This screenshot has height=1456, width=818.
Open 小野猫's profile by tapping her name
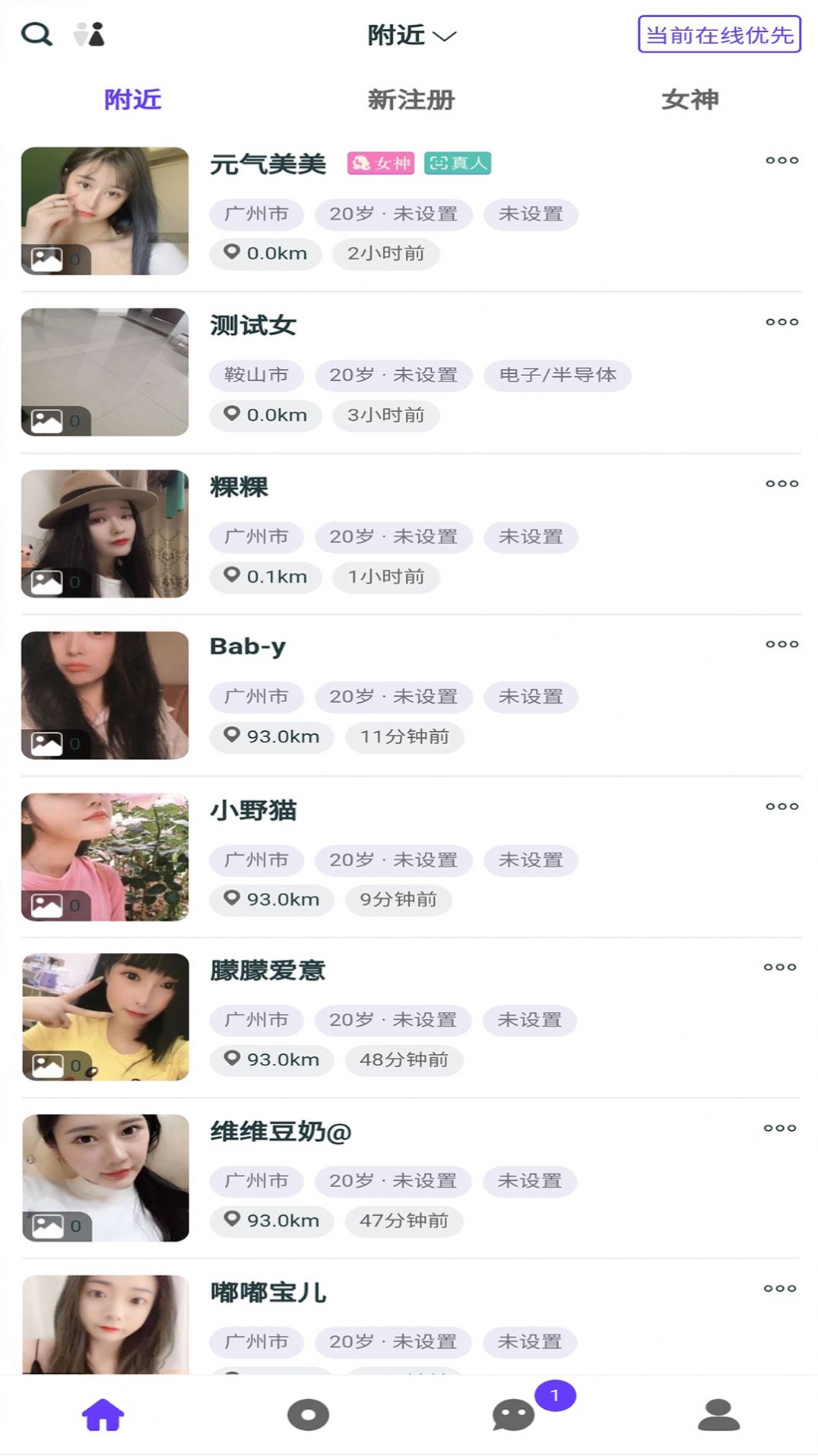(253, 810)
